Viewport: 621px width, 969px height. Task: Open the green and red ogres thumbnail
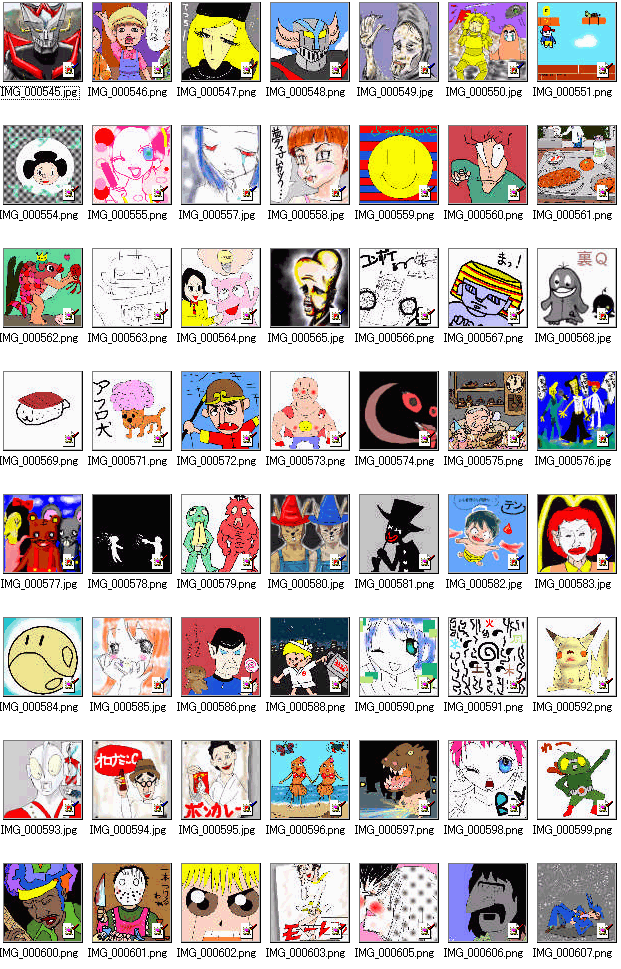point(220,533)
